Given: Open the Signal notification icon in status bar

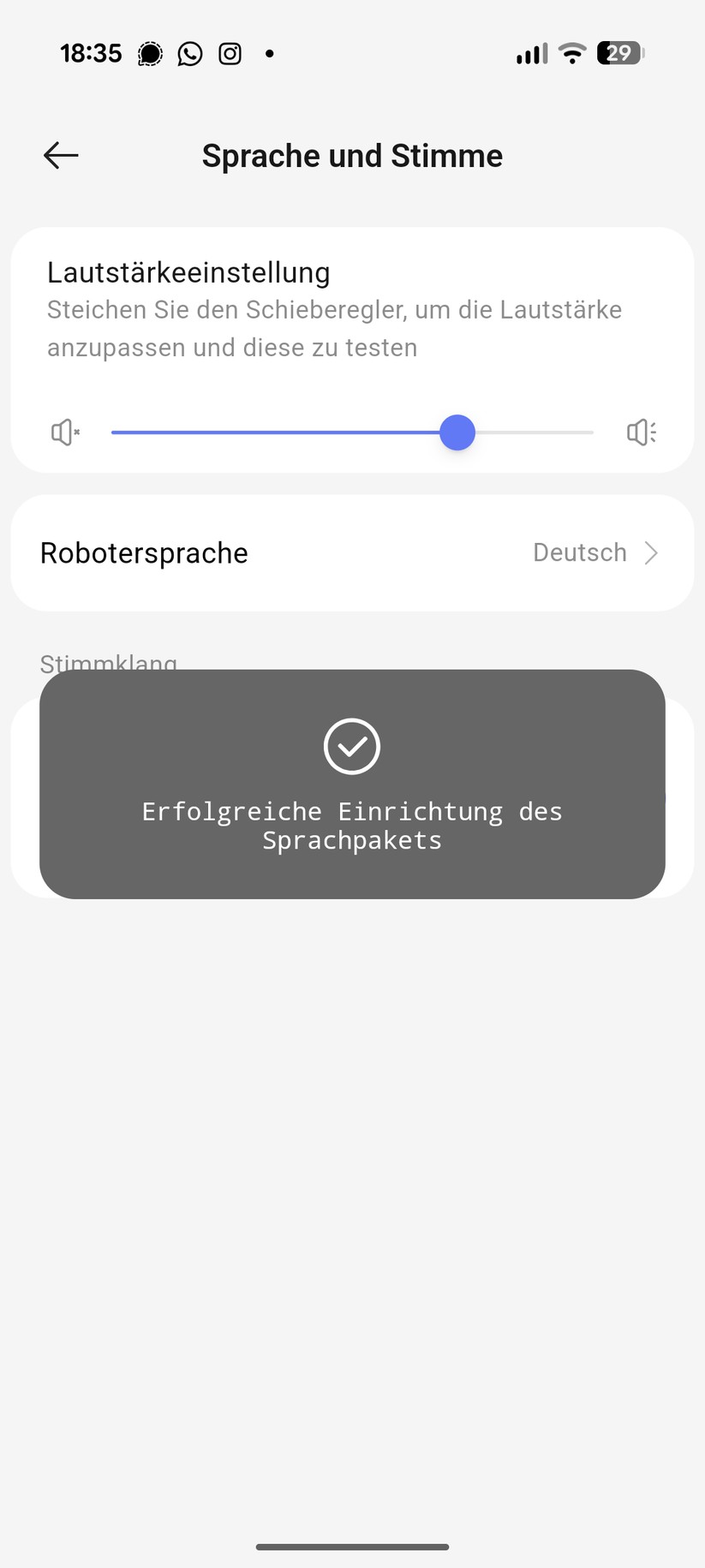Looking at the screenshot, I should point(150,53).
